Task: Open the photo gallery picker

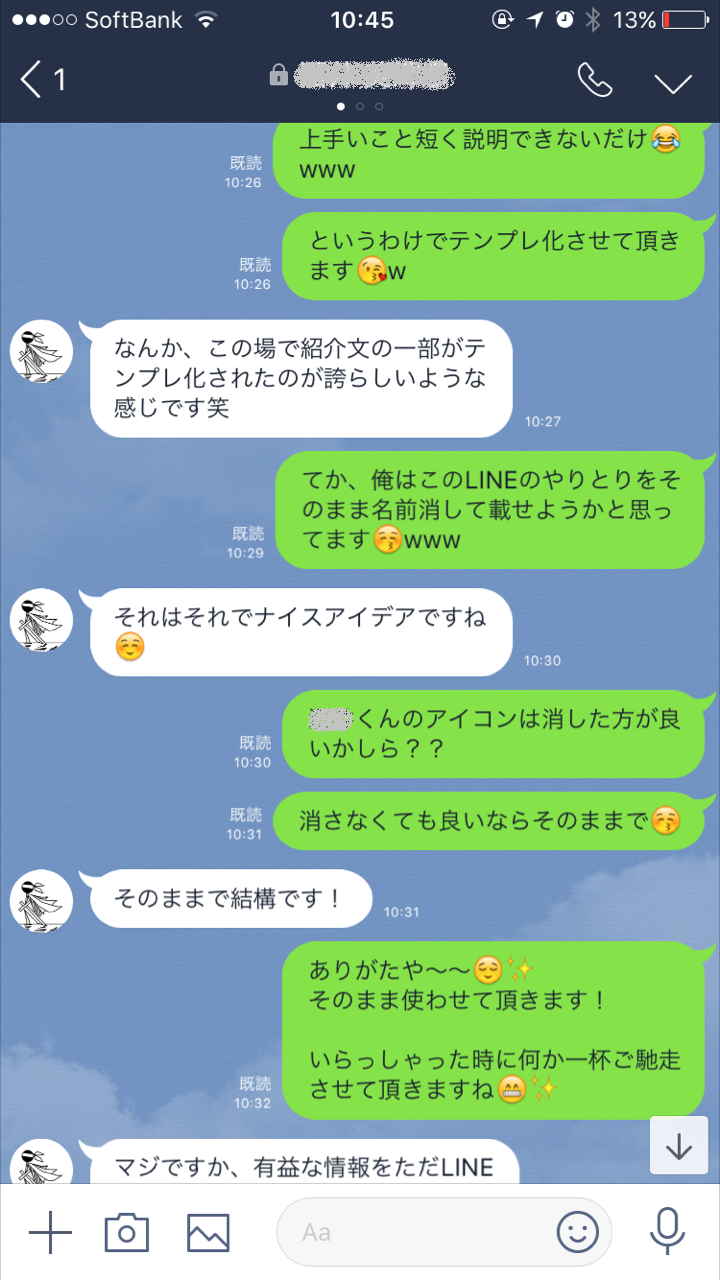Action: tap(208, 1232)
